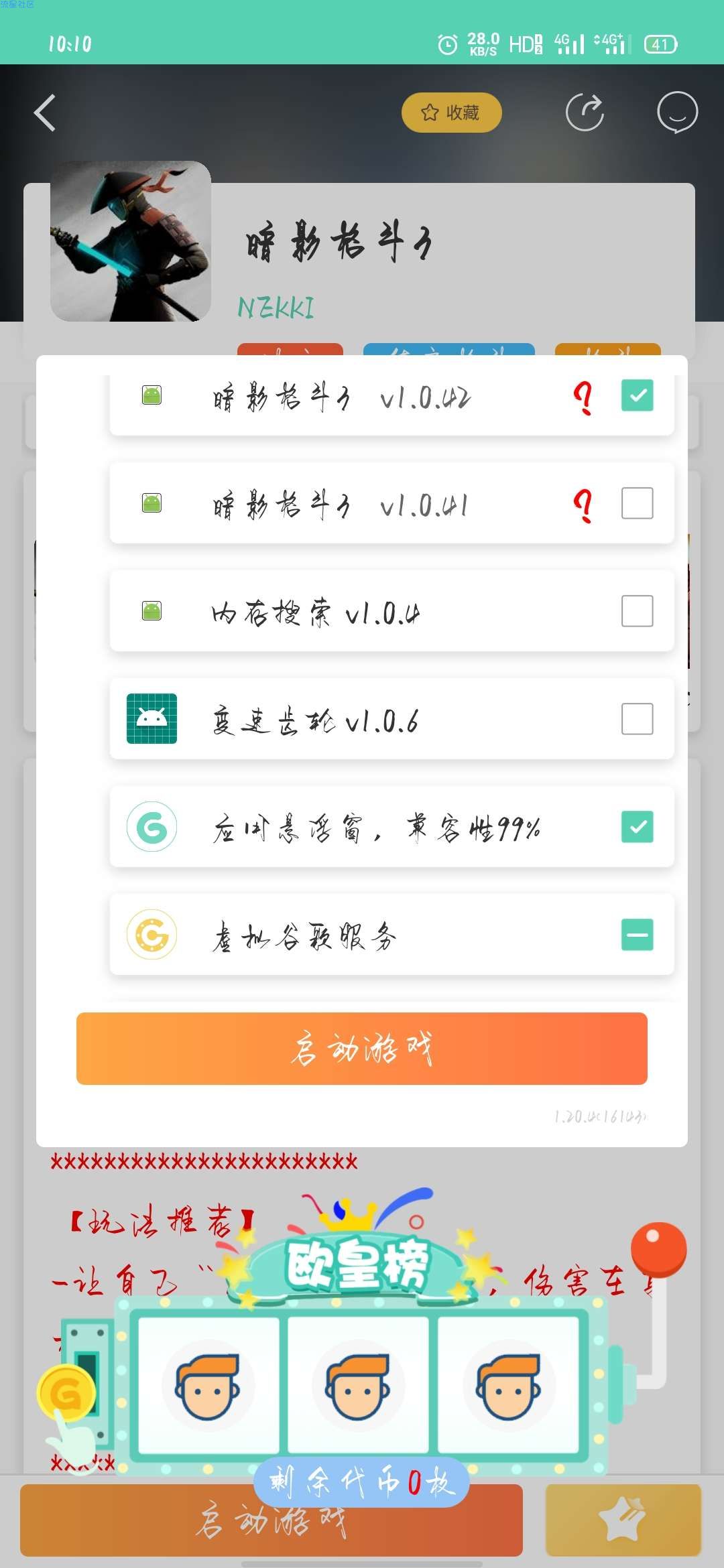Tap the orange 启动游戏 button in dialog

point(362,1049)
